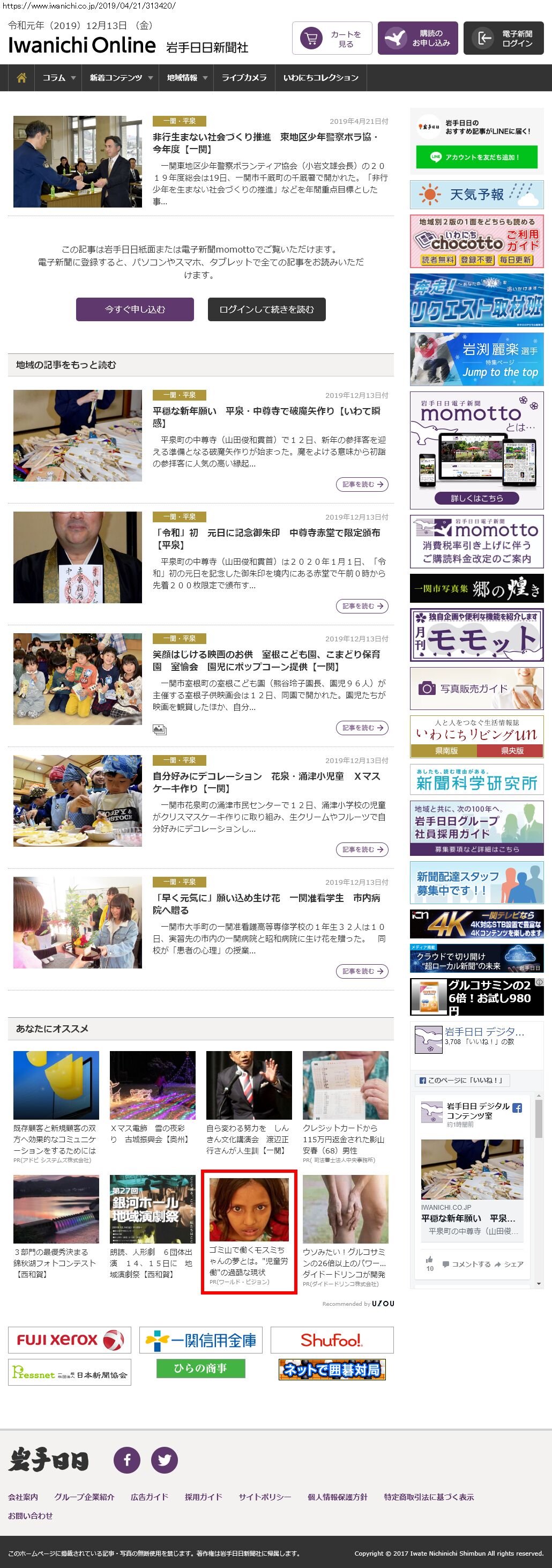Open the home icon in navigation bar
The image size is (552, 1568).
[21, 78]
